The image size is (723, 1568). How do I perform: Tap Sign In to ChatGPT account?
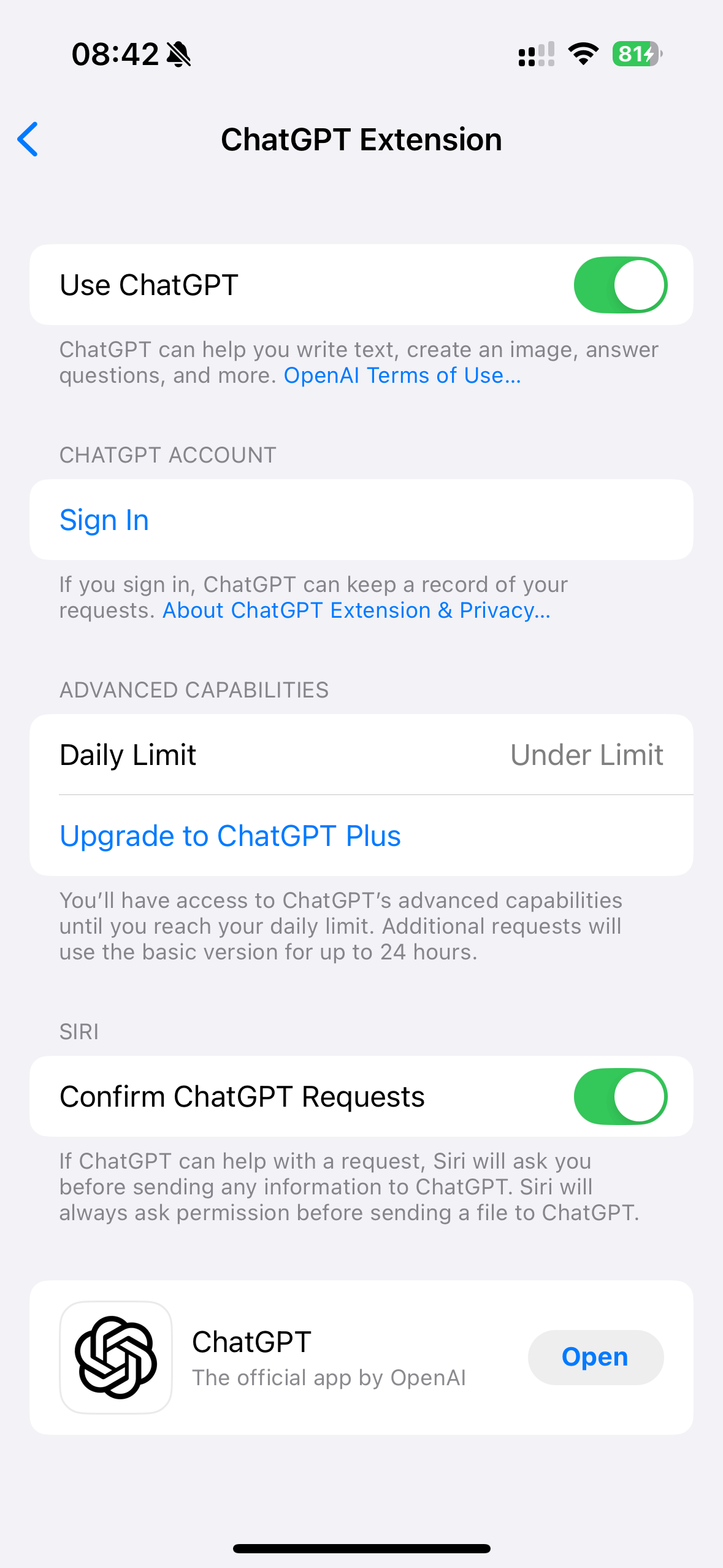pyautogui.click(x=361, y=520)
